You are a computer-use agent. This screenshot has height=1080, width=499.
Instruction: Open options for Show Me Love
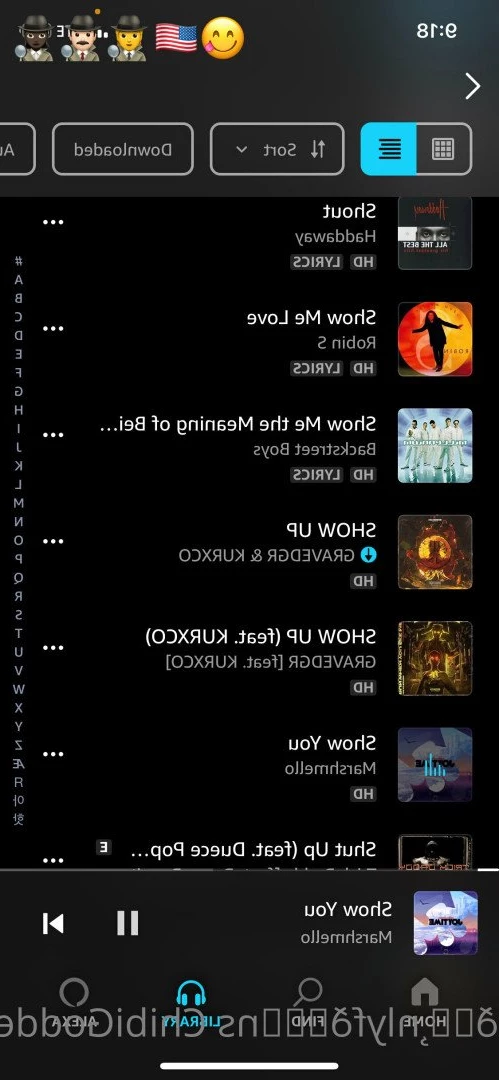click(53, 329)
